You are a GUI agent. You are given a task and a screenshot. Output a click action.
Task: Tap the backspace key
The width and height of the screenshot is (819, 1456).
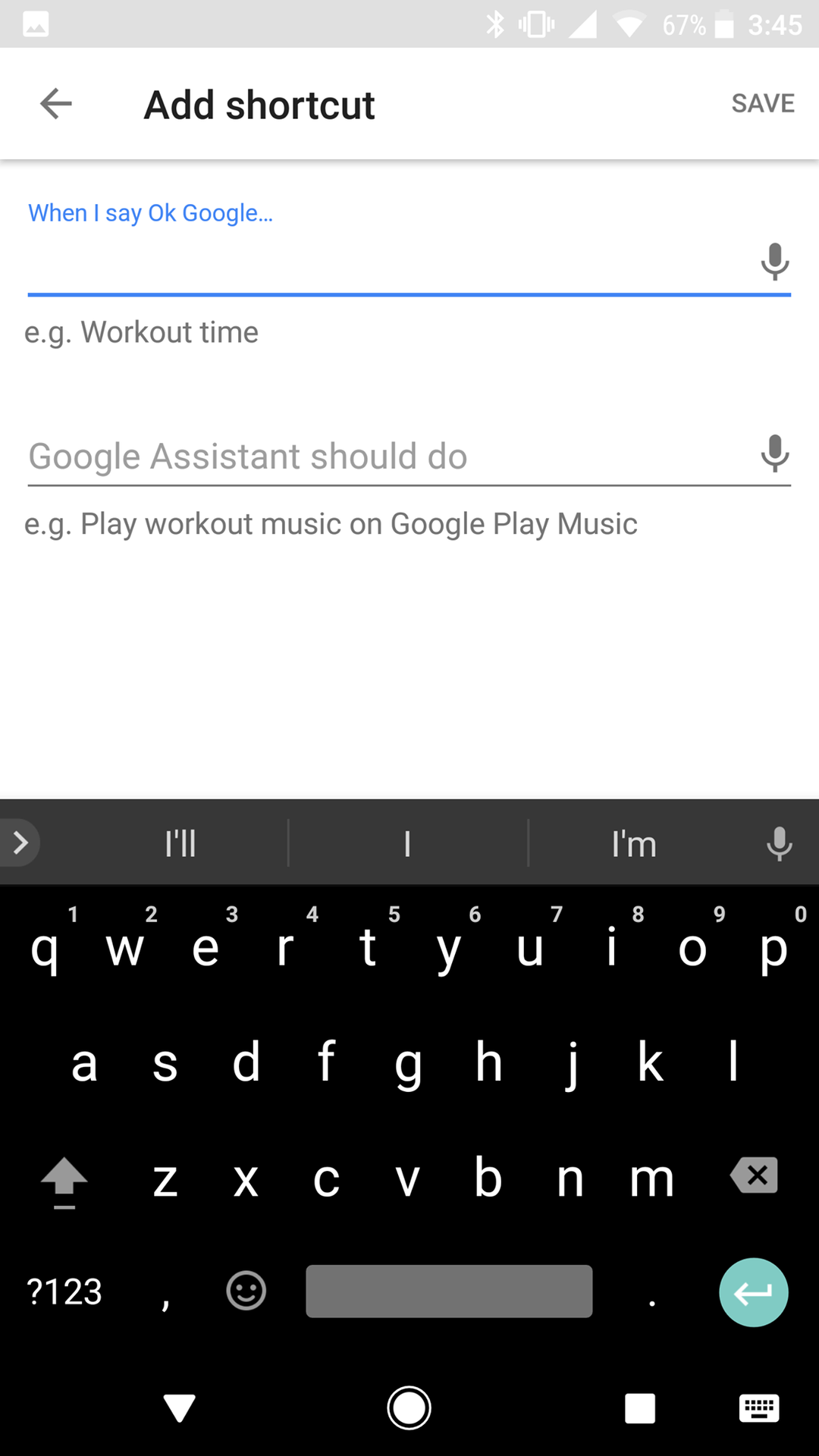tap(754, 1175)
